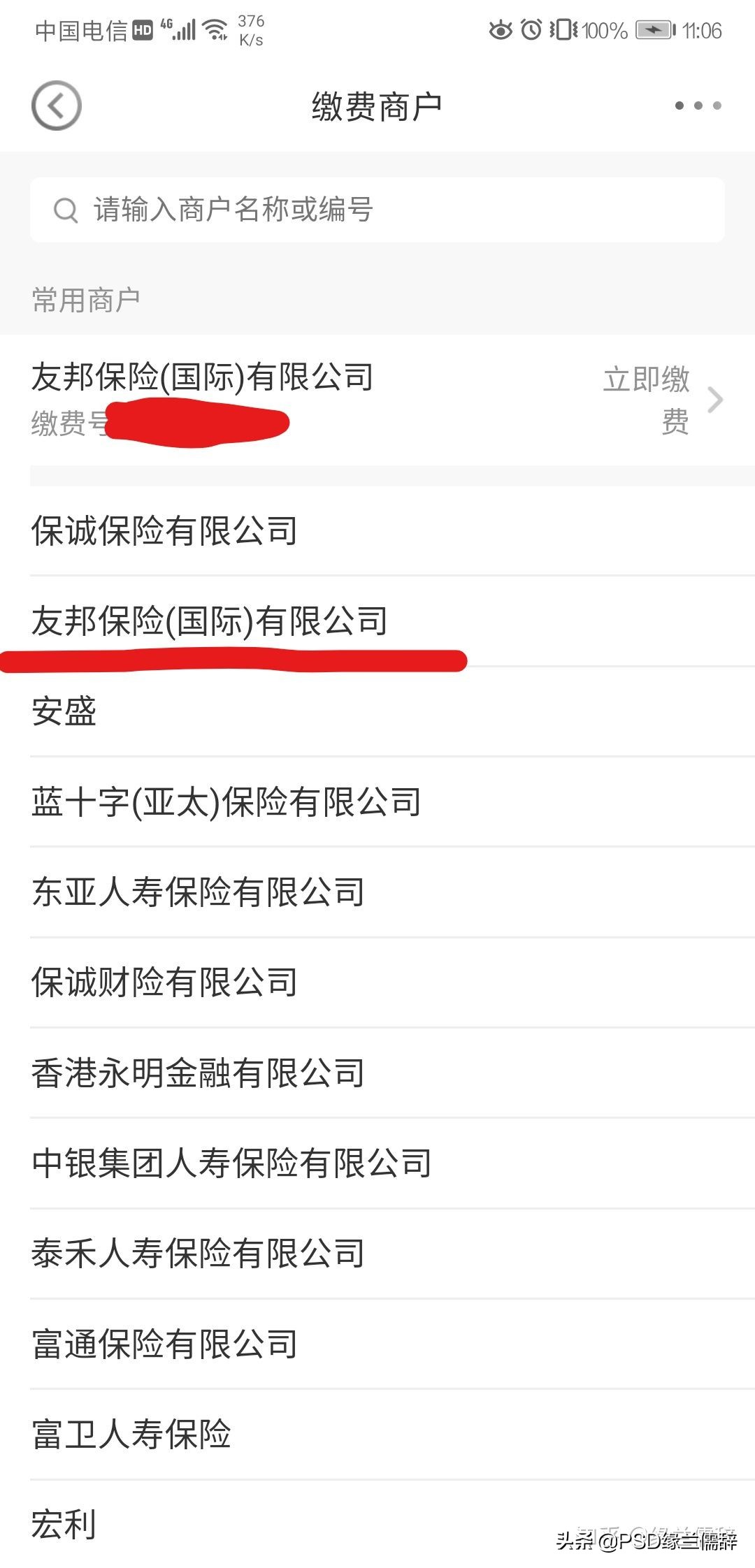The height and width of the screenshot is (1568, 755).
Task: Tap the alarm clock status bar icon
Action: pos(533,31)
